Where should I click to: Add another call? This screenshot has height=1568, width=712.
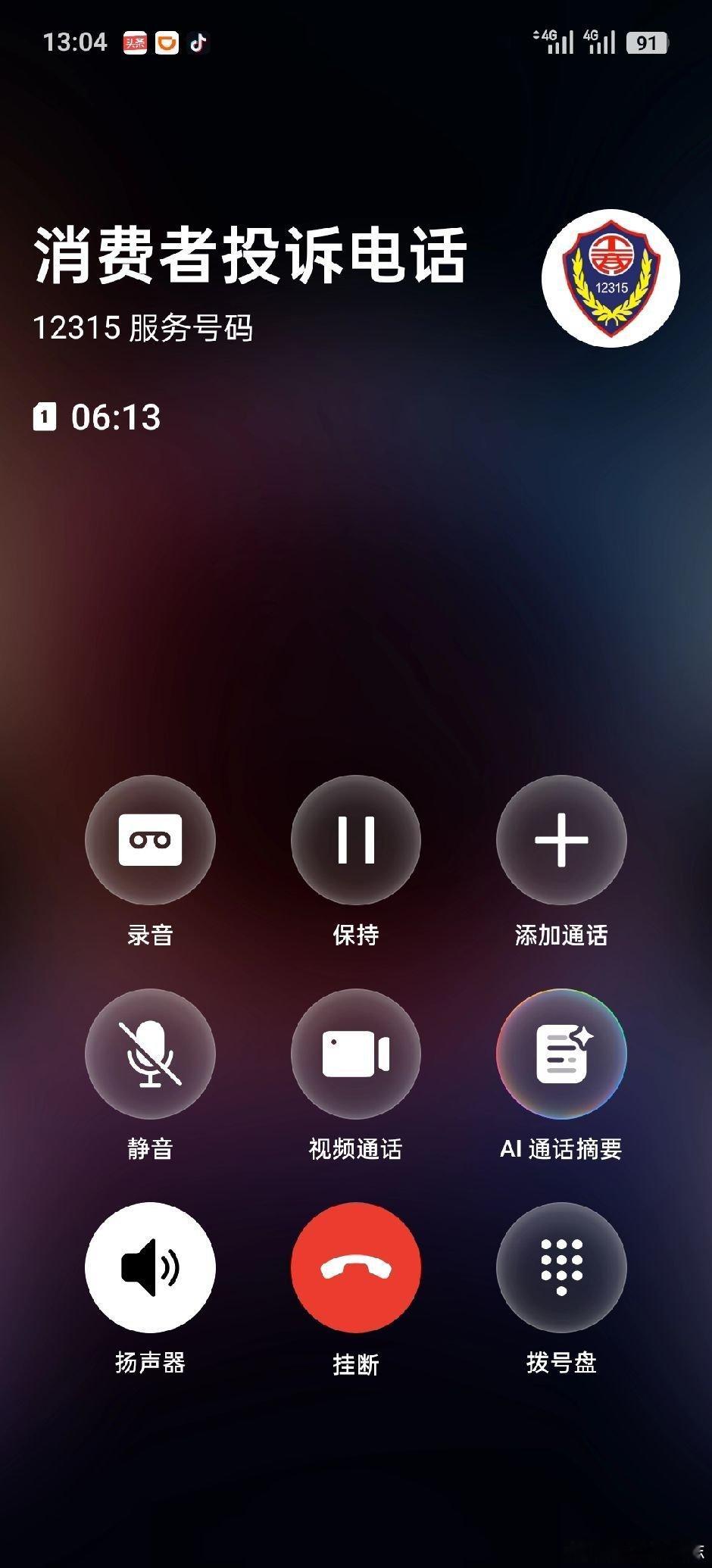[561, 839]
